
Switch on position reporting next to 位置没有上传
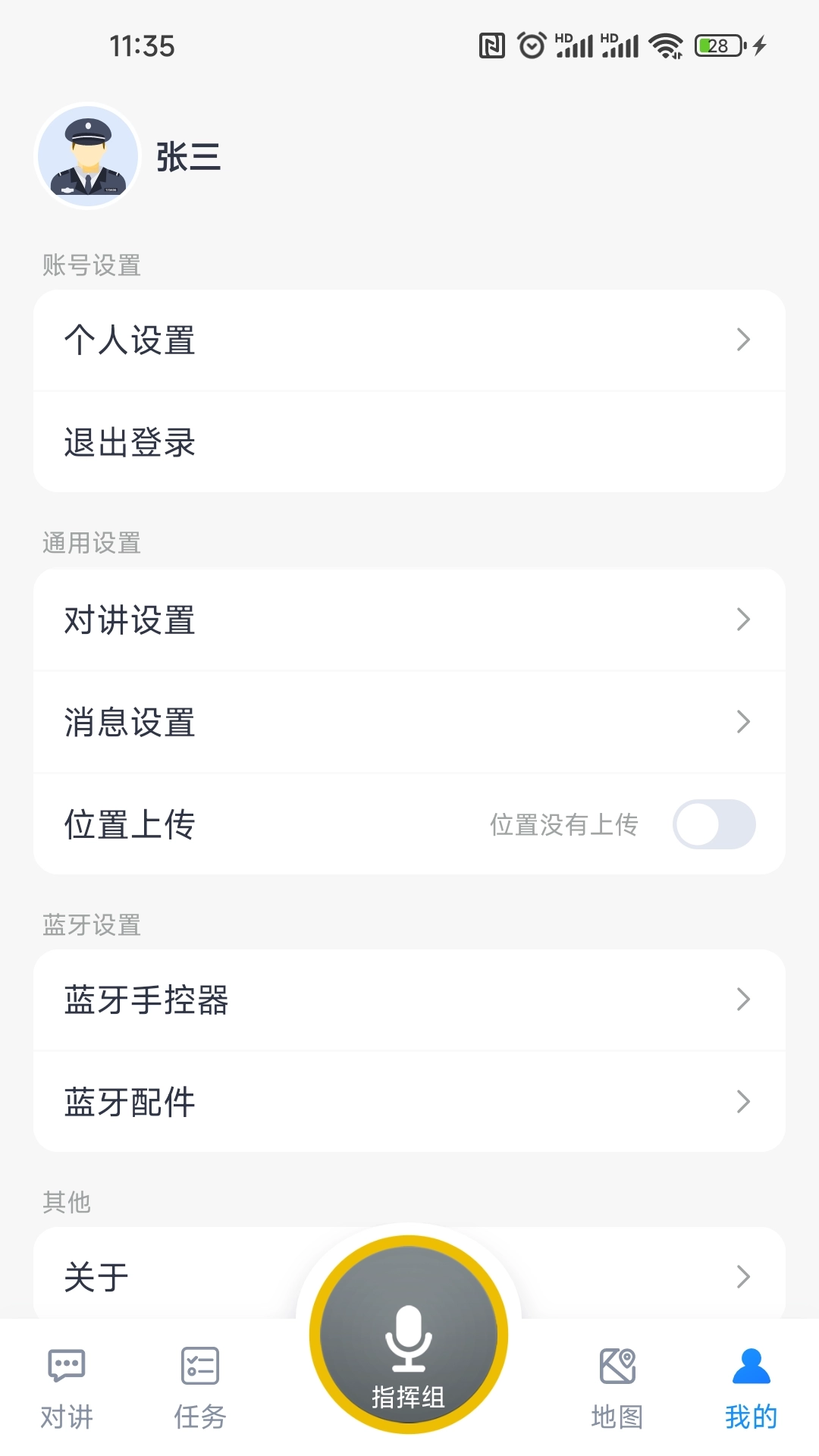pyautogui.click(x=714, y=824)
